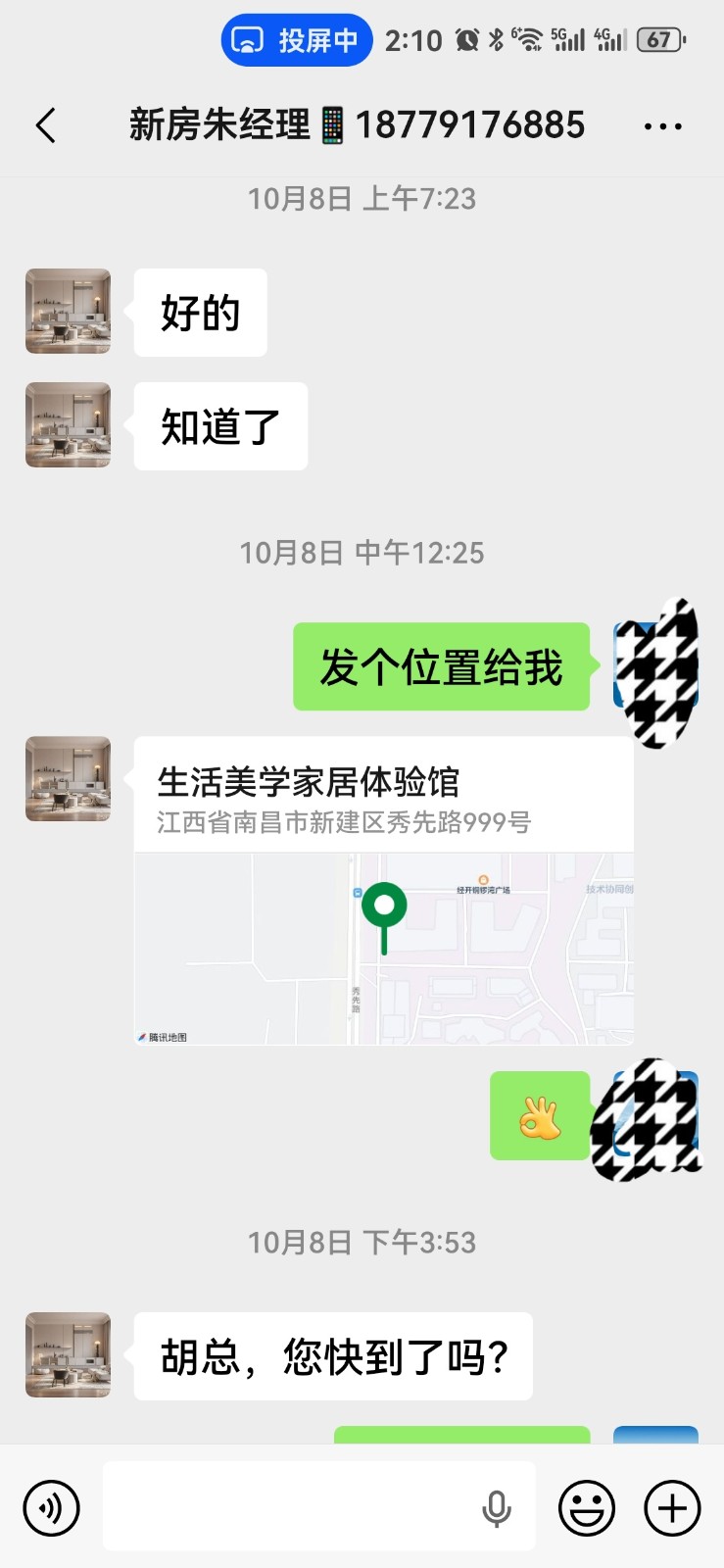724x1568 pixels.
Task: Tap the microphone dictation icon
Action: (x=497, y=1509)
